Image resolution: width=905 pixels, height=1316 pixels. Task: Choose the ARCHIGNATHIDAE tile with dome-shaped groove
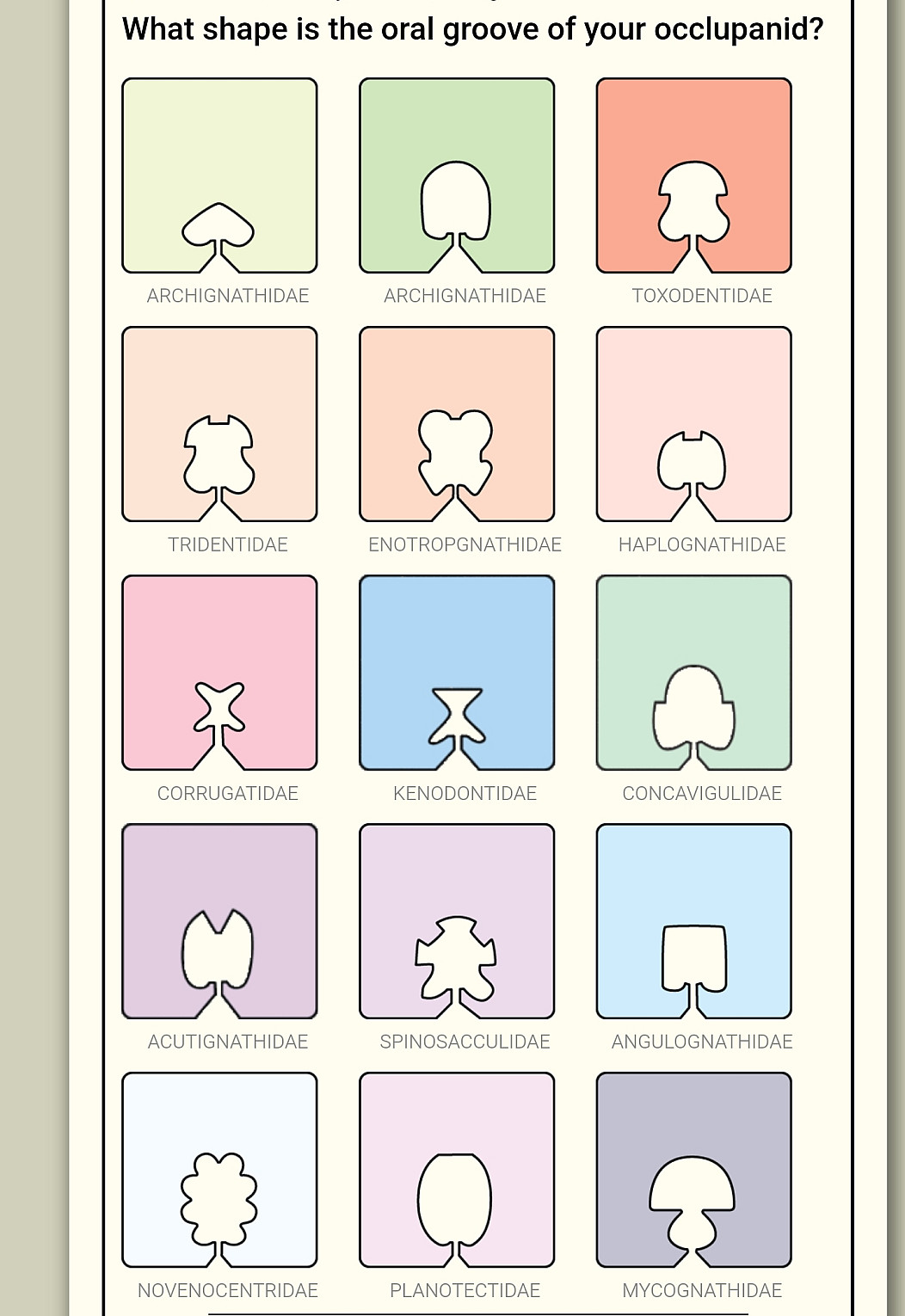pos(457,175)
